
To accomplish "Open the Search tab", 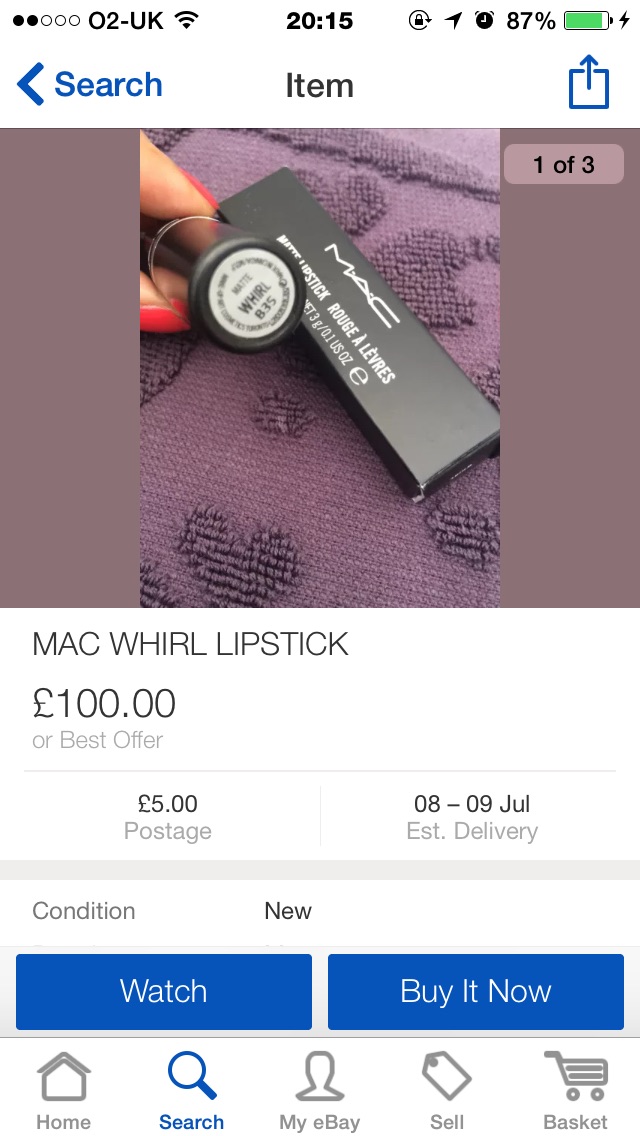I will 192,1091.
